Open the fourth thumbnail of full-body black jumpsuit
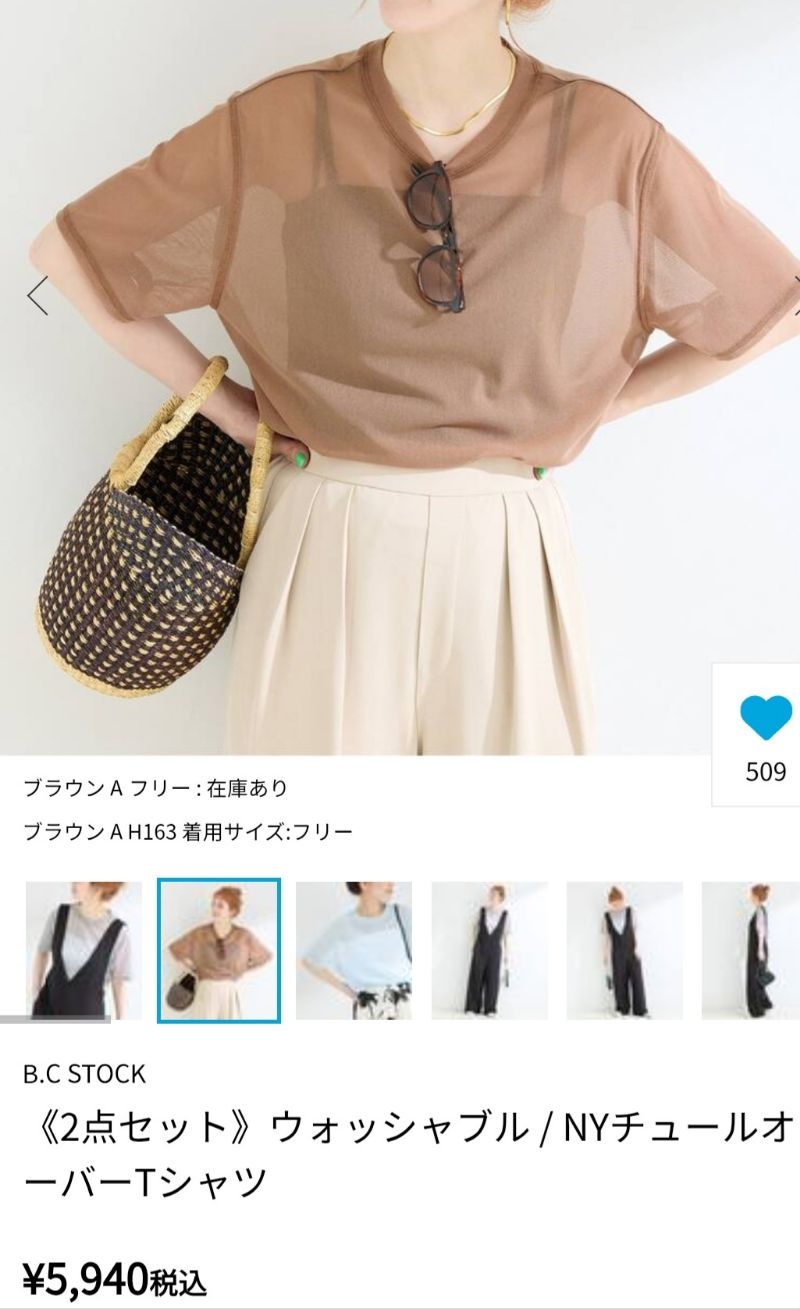Image resolution: width=800 pixels, height=1309 pixels. tap(489, 950)
